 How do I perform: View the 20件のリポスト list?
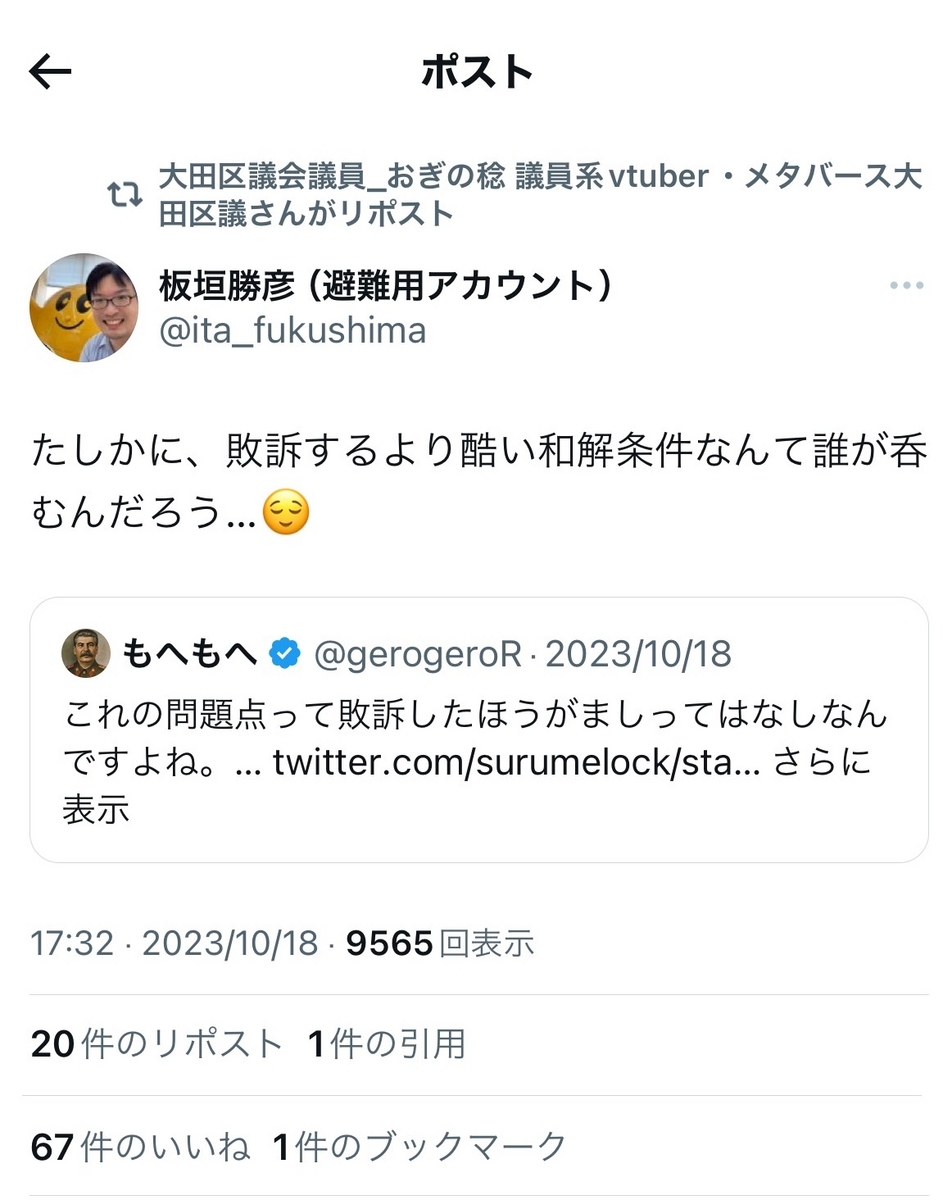point(157,1044)
